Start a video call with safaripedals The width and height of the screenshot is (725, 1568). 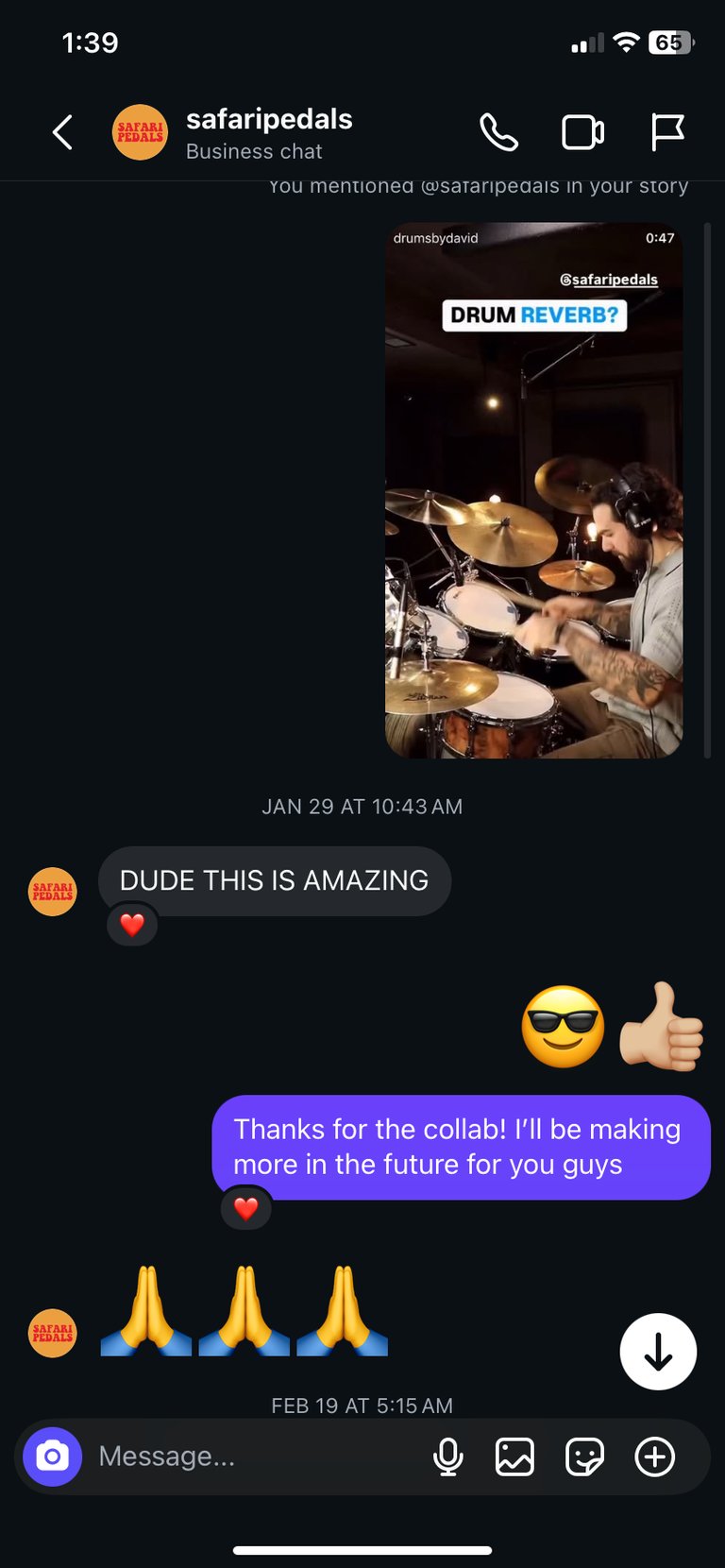click(x=582, y=132)
